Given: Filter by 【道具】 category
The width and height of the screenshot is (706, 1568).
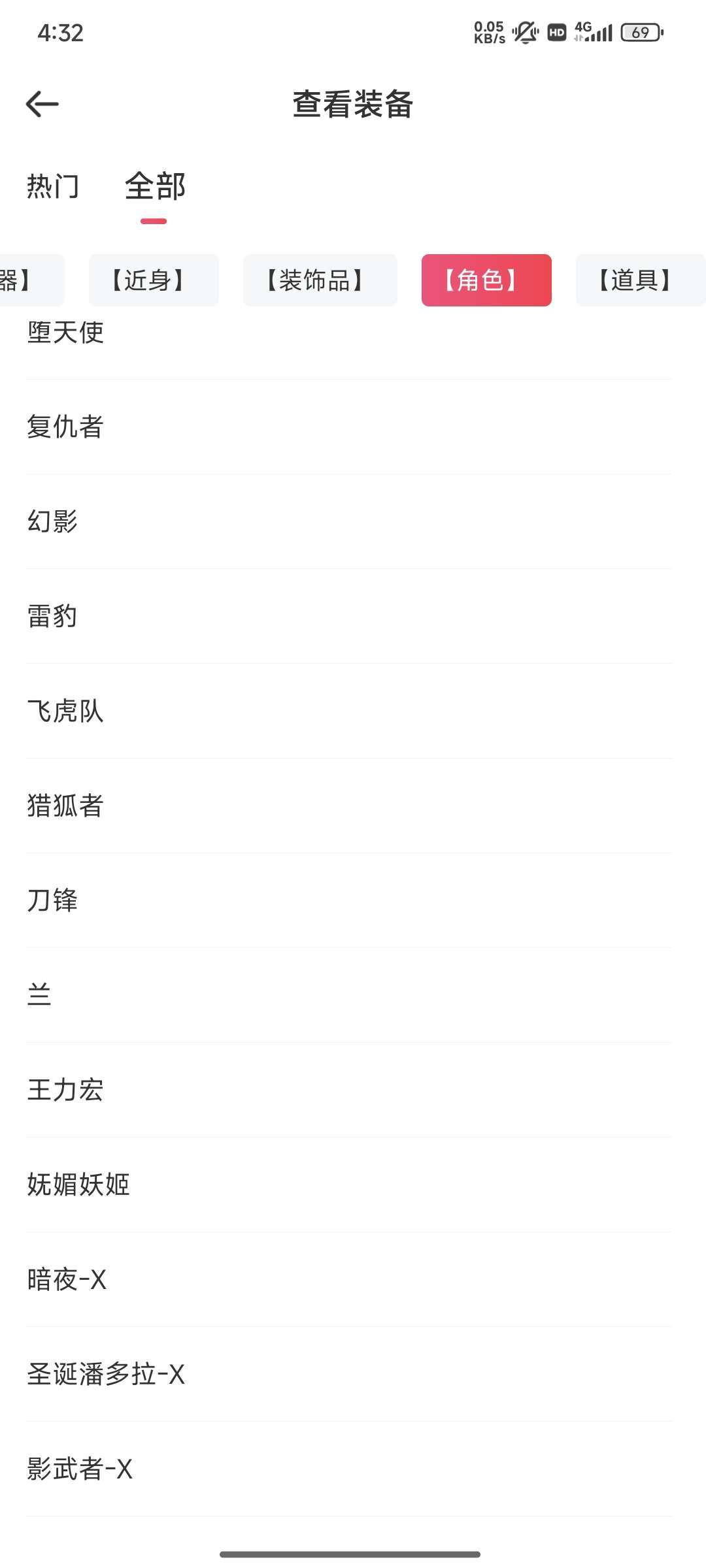Looking at the screenshot, I should coord(640,280).
